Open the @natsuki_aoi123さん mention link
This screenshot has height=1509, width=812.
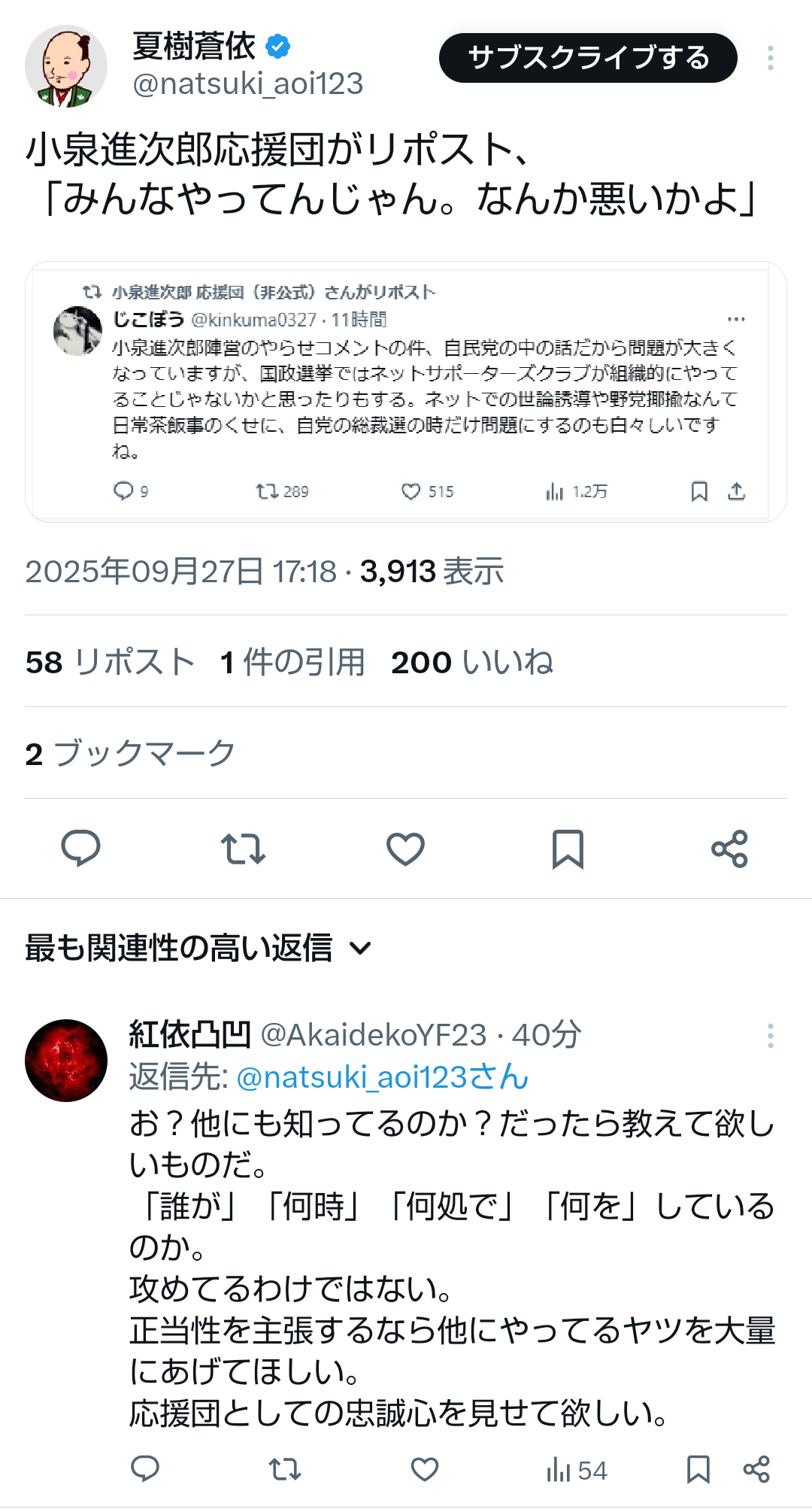click(382, 1077)
